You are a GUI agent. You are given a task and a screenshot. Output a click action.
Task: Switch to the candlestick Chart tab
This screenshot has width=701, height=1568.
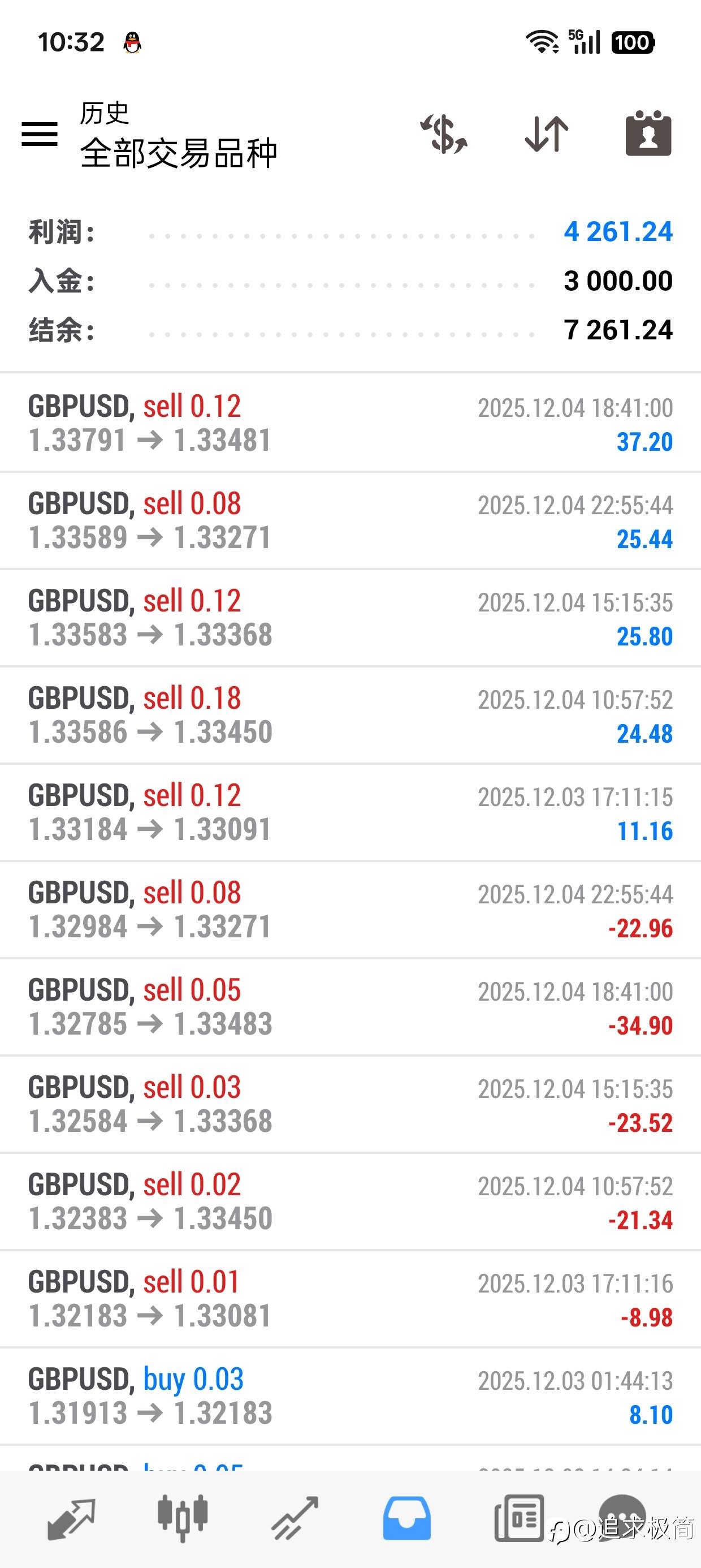coord(183,1519)
